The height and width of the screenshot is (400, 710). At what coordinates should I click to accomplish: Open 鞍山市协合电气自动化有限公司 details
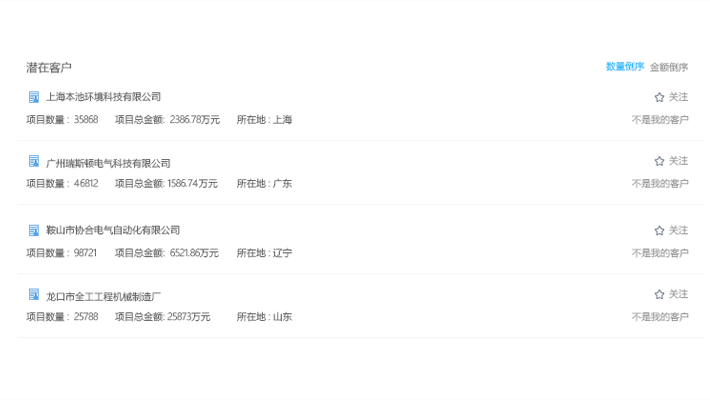click(113, 230)
